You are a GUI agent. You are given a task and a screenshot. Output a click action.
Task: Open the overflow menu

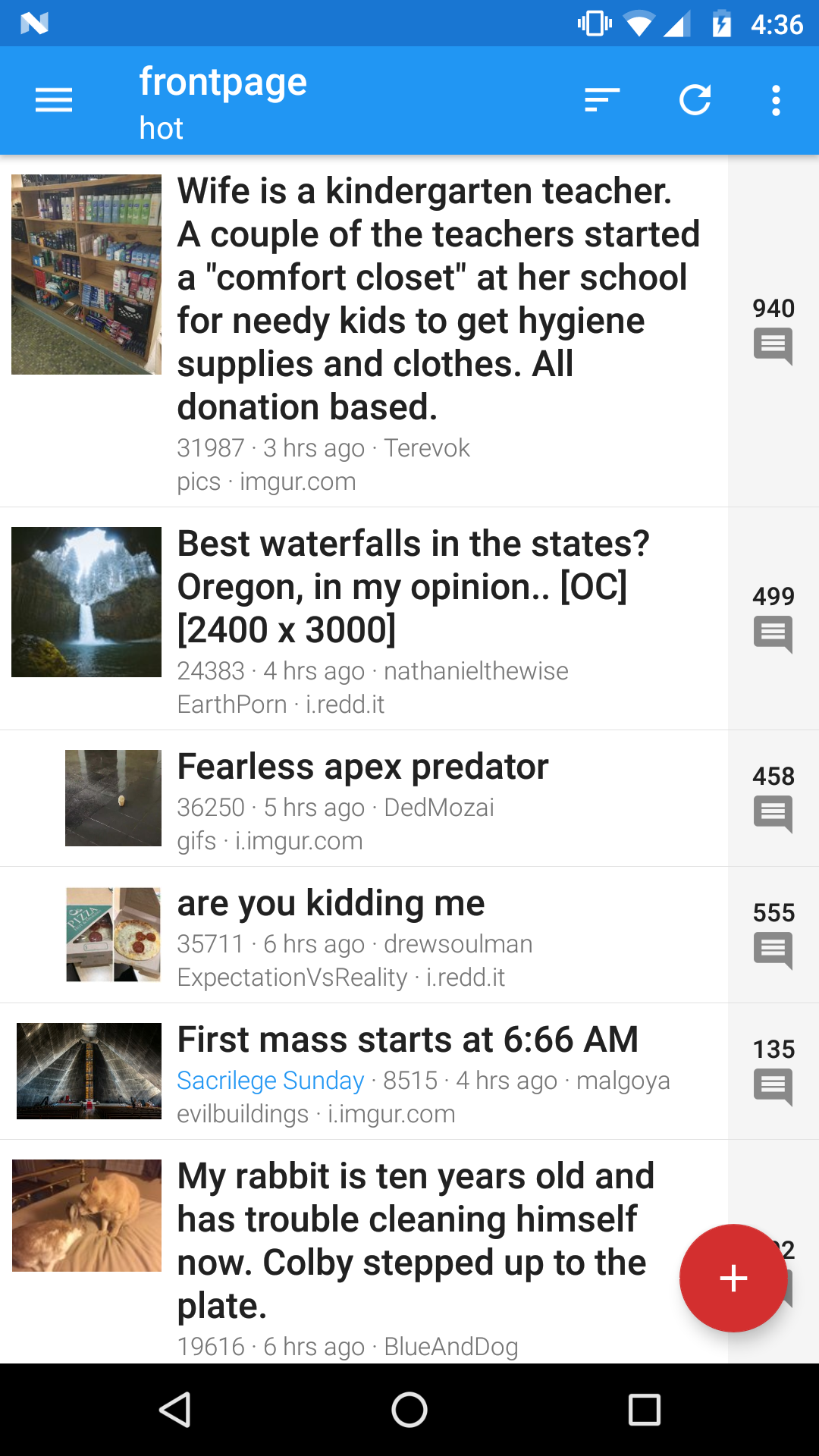tap(775, 100)
